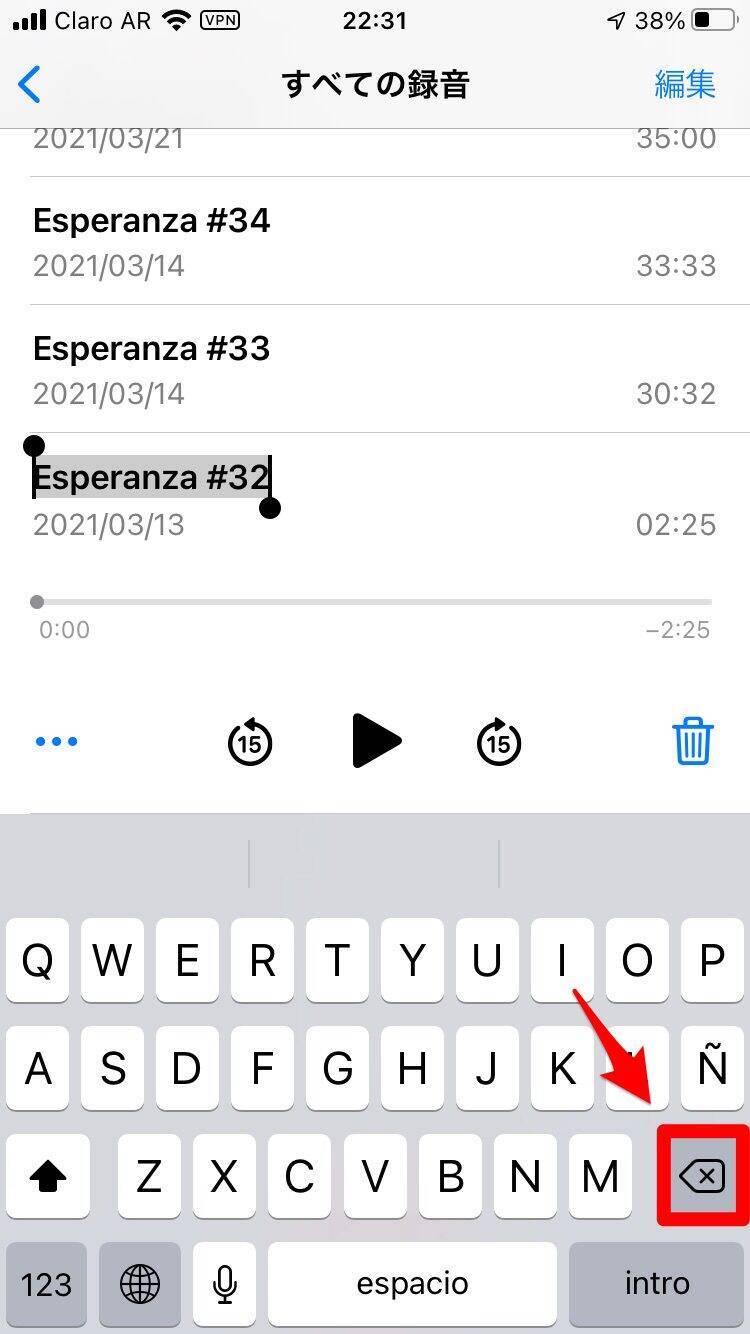Screen dimensions: 750x1334
Task: Skip forward 15 seconds
Action: [x=499, y=742]
